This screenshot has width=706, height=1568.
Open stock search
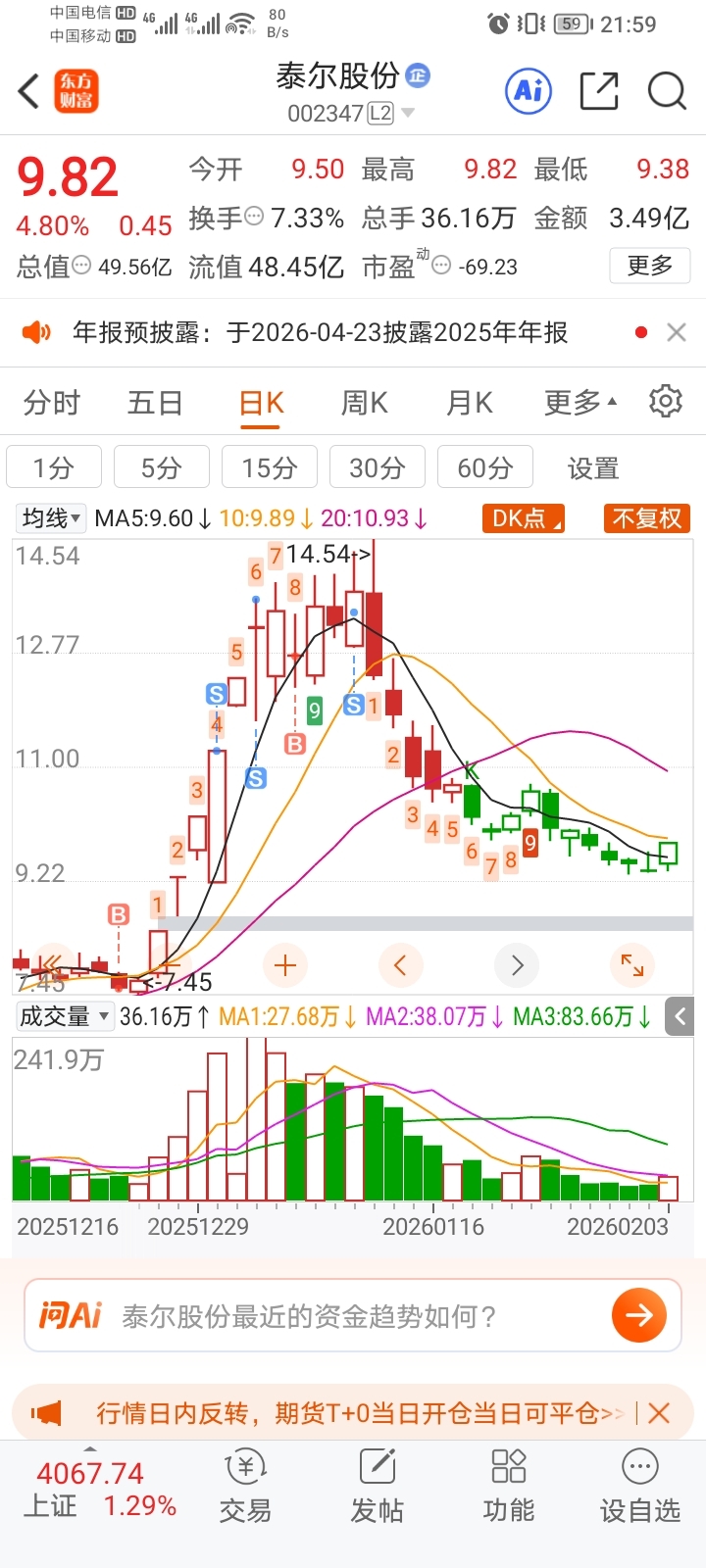coord(667,92)
